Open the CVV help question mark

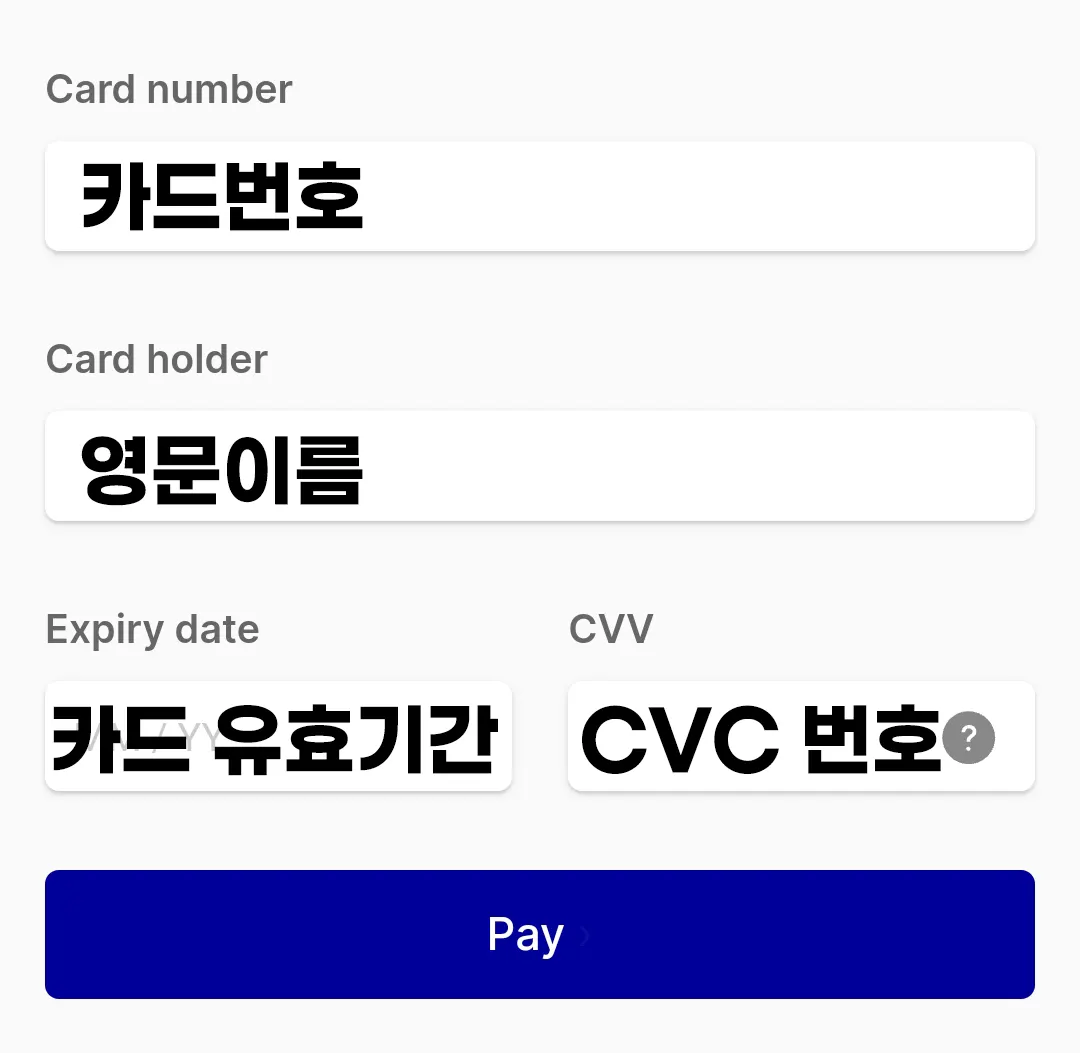968,738
